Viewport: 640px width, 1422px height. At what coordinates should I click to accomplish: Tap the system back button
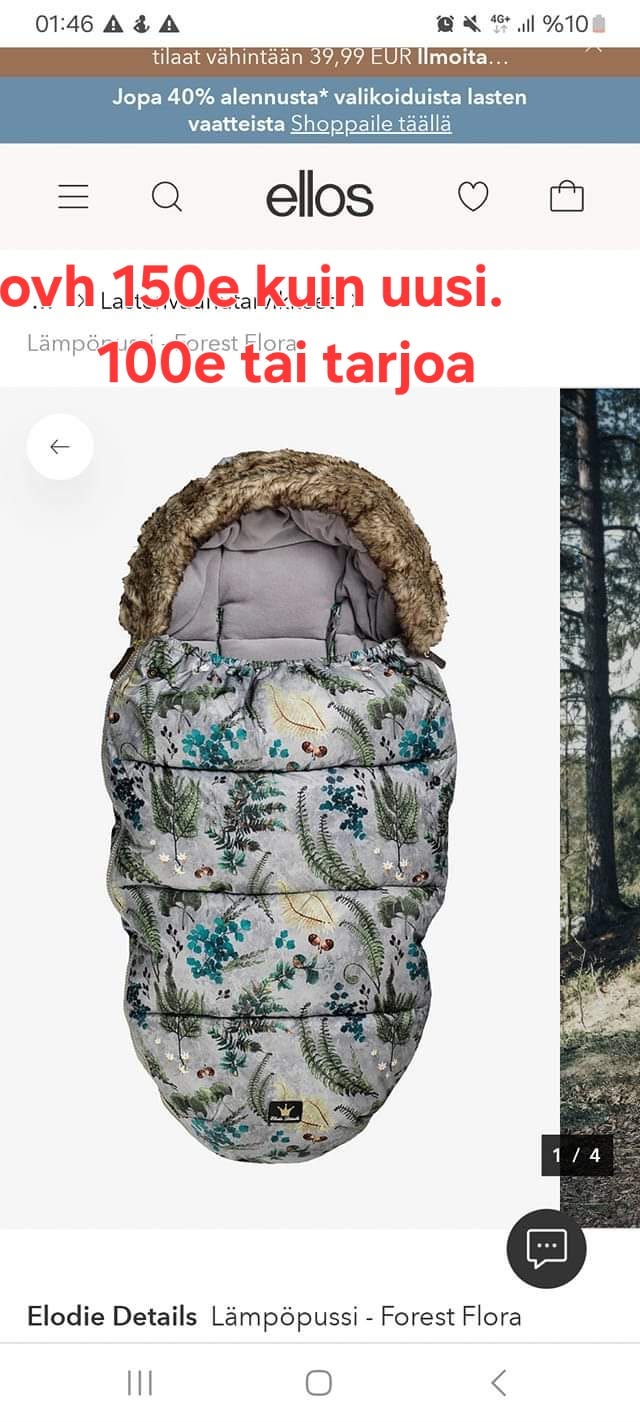coord(498,1383)
